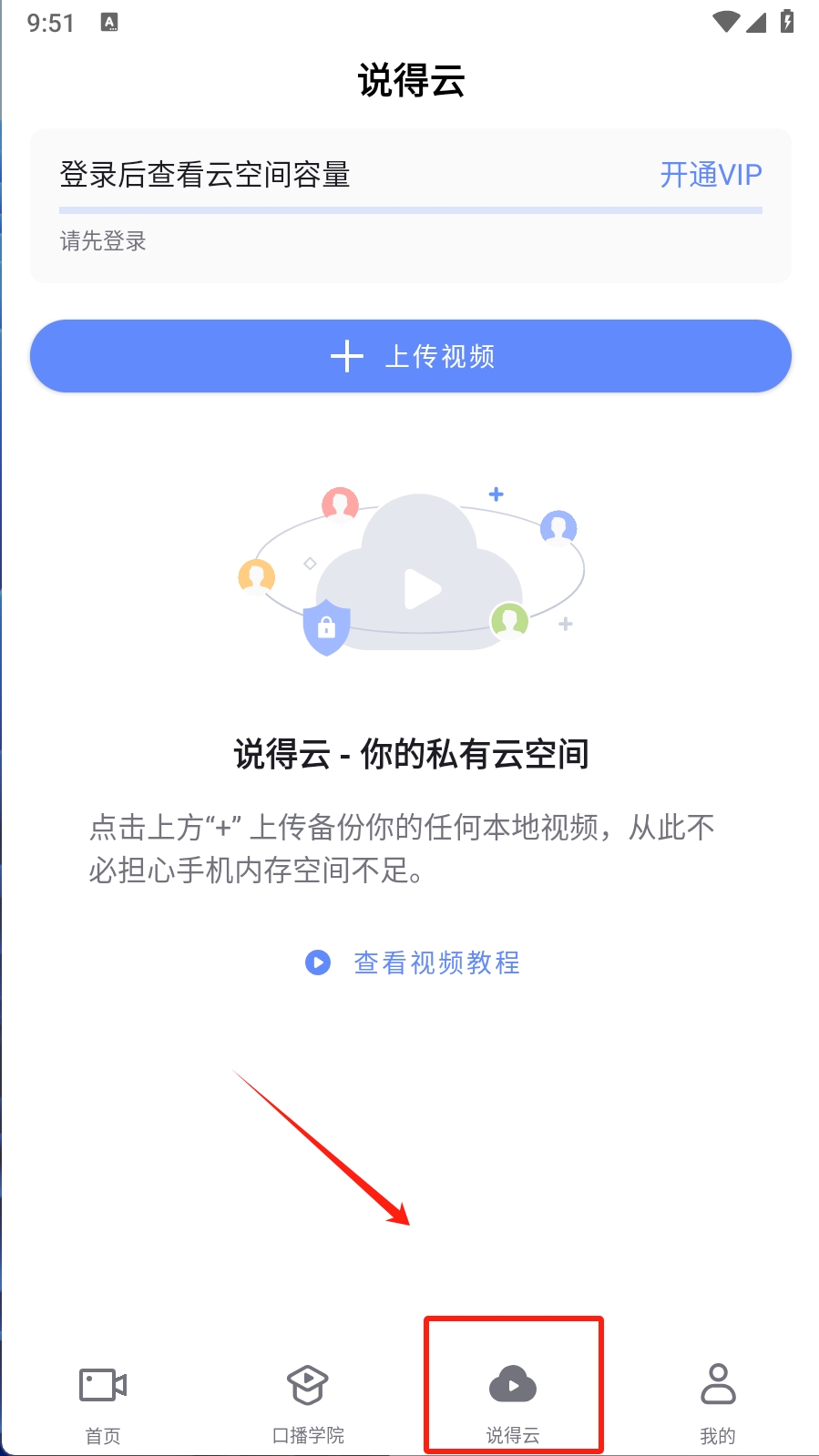The width and height of the screenshot is (819, 1456).
Task: Go to the 我的 tab
Action: tap(717, 1400)
